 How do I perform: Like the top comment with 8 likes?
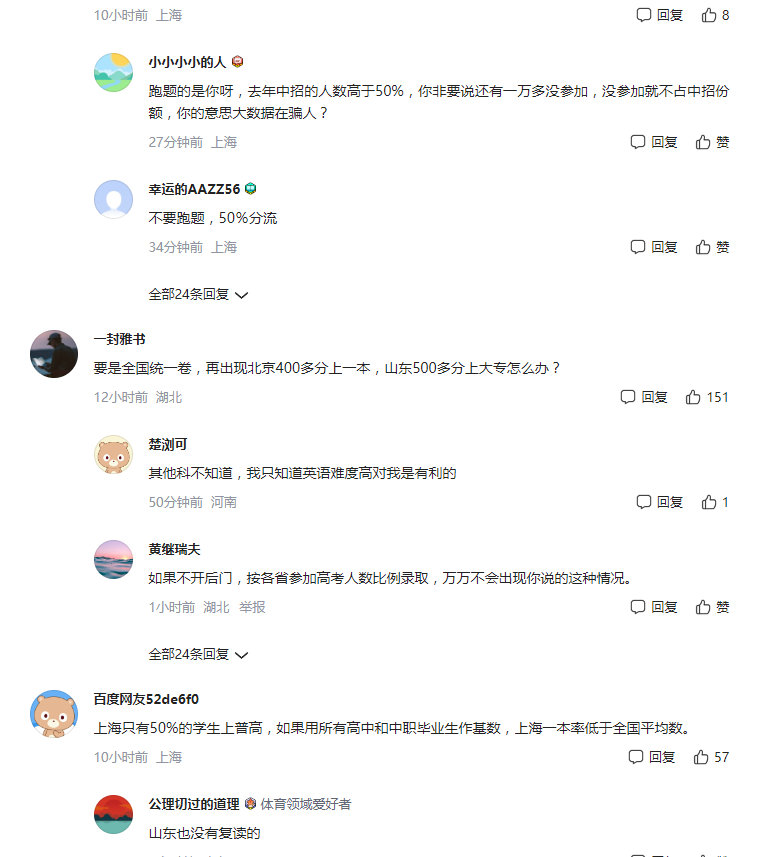(714, 15)
